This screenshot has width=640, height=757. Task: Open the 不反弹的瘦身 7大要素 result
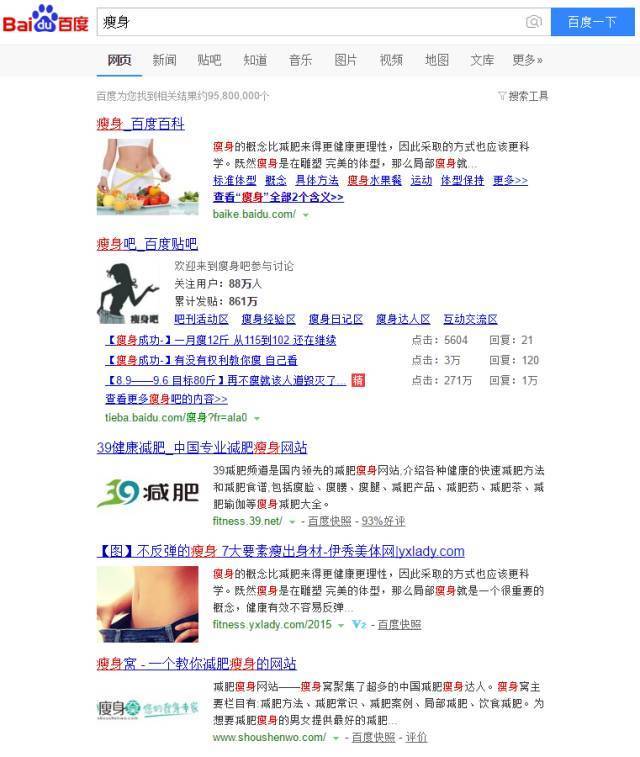tap(280, 551)
